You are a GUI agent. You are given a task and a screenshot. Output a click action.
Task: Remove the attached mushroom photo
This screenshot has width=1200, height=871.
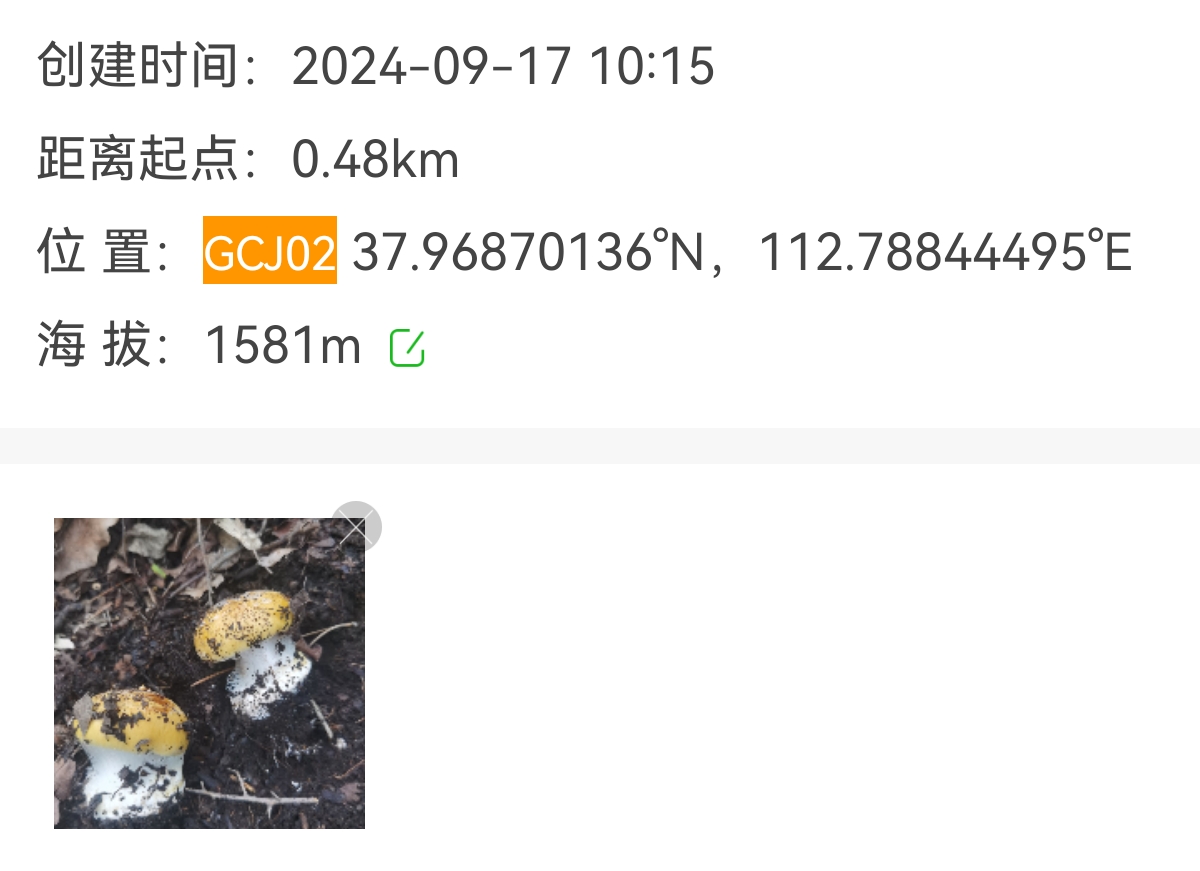pyautogui.click(x=356, y=526)
